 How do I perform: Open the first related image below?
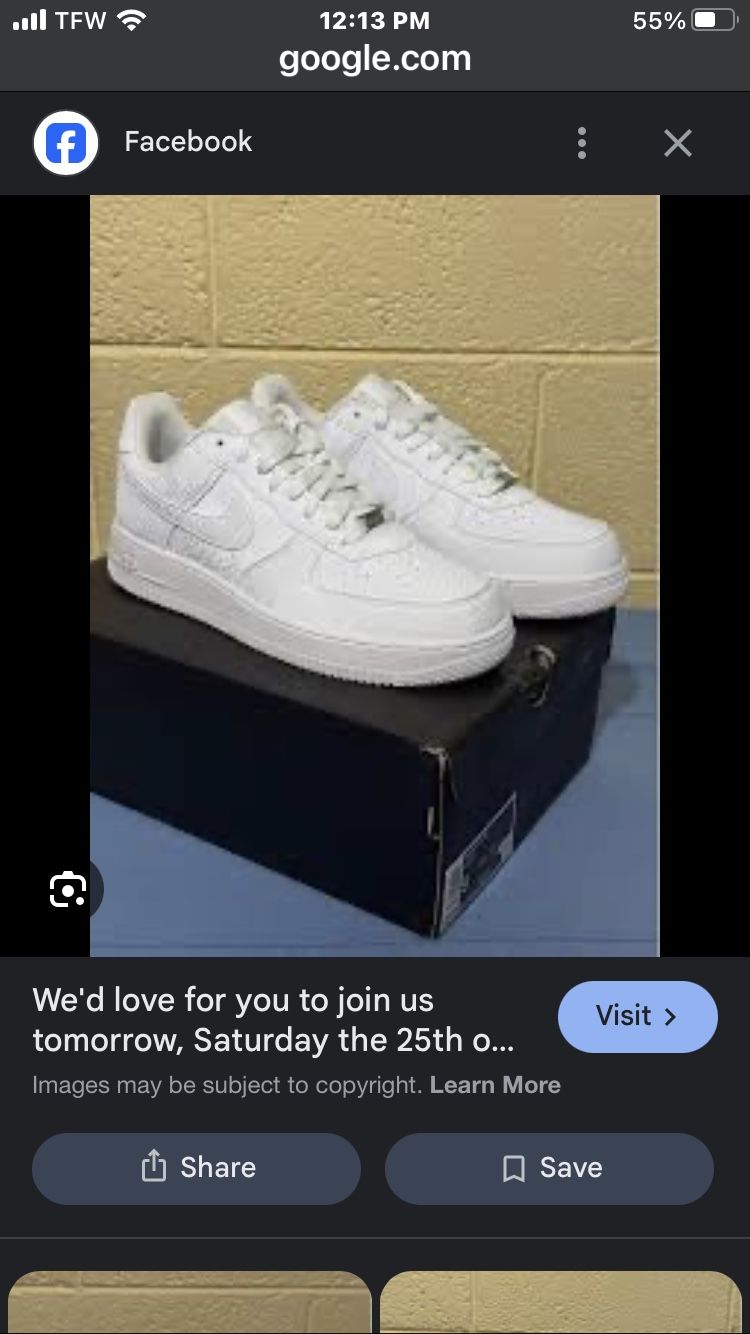(189, 1302)
